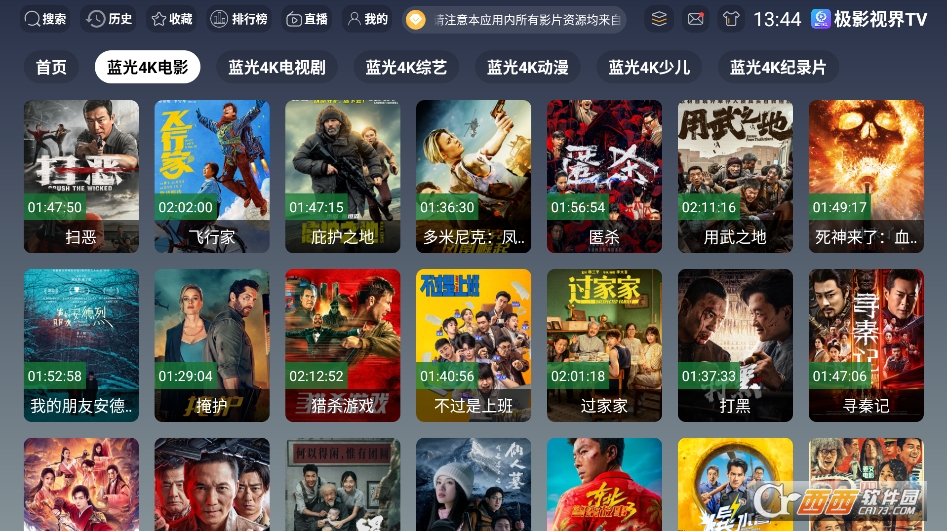The image size is (947, 531).
Task: Open 我的 profile page
Action: tap(367, 19)
